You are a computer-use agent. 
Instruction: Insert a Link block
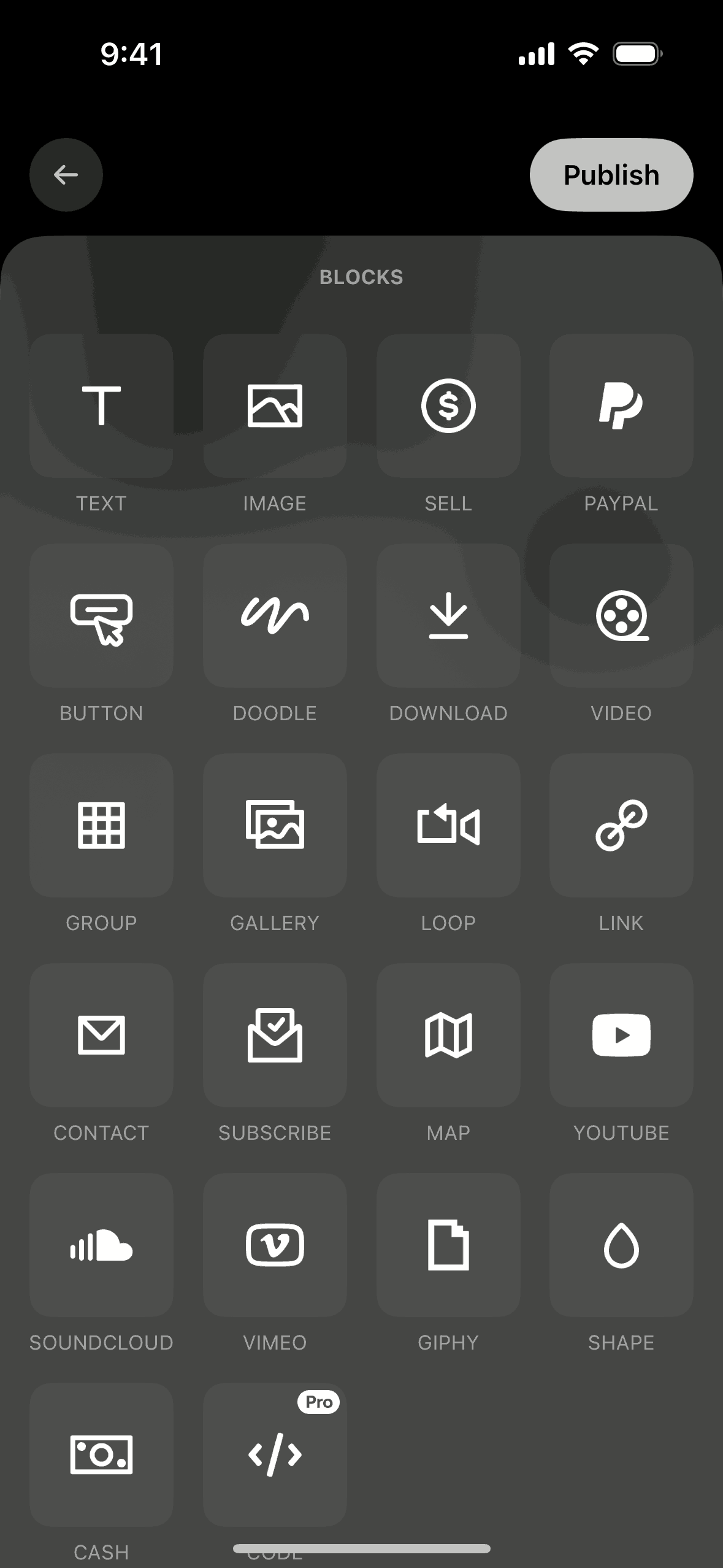coord(621,825)
